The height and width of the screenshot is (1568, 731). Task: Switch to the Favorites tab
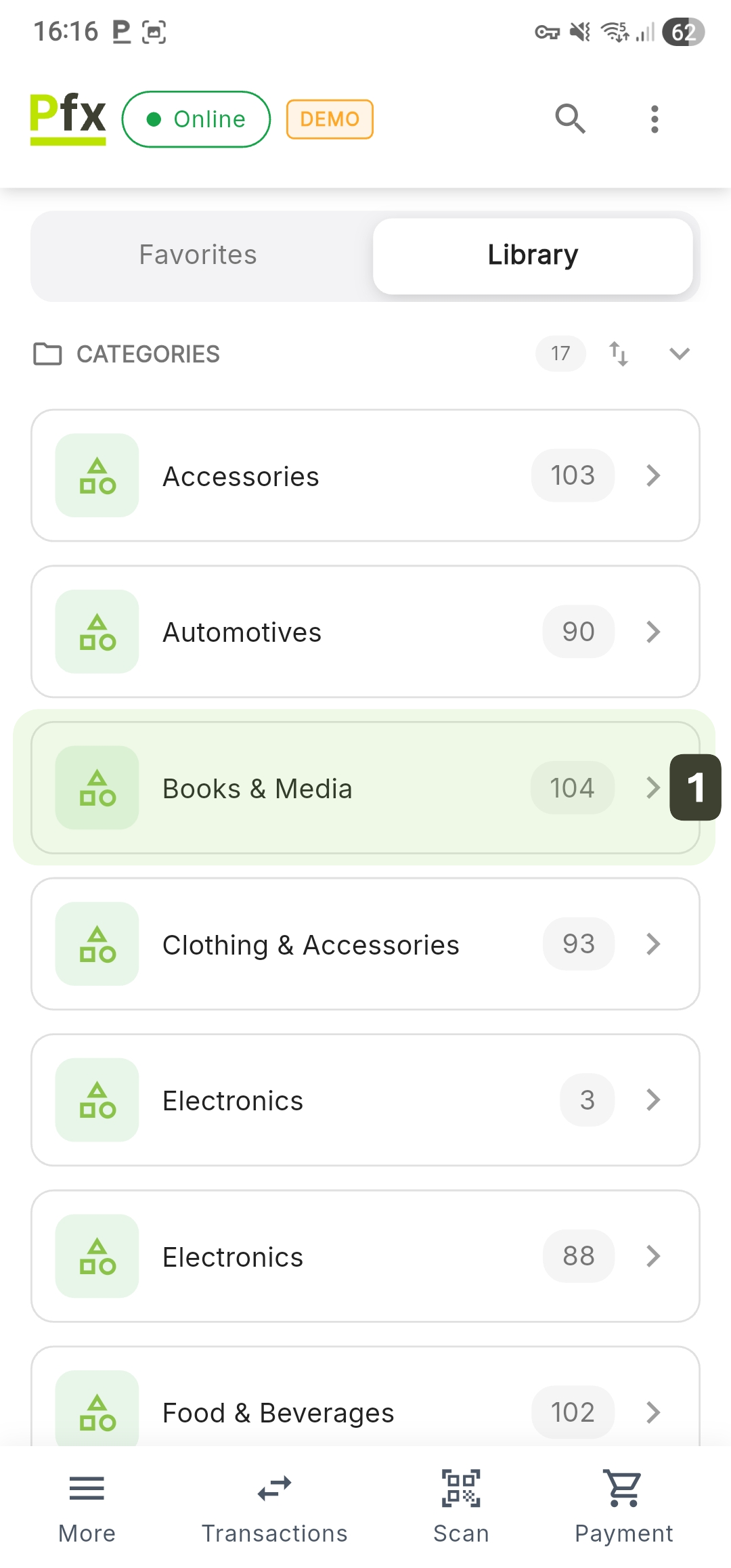coord(198,255)
